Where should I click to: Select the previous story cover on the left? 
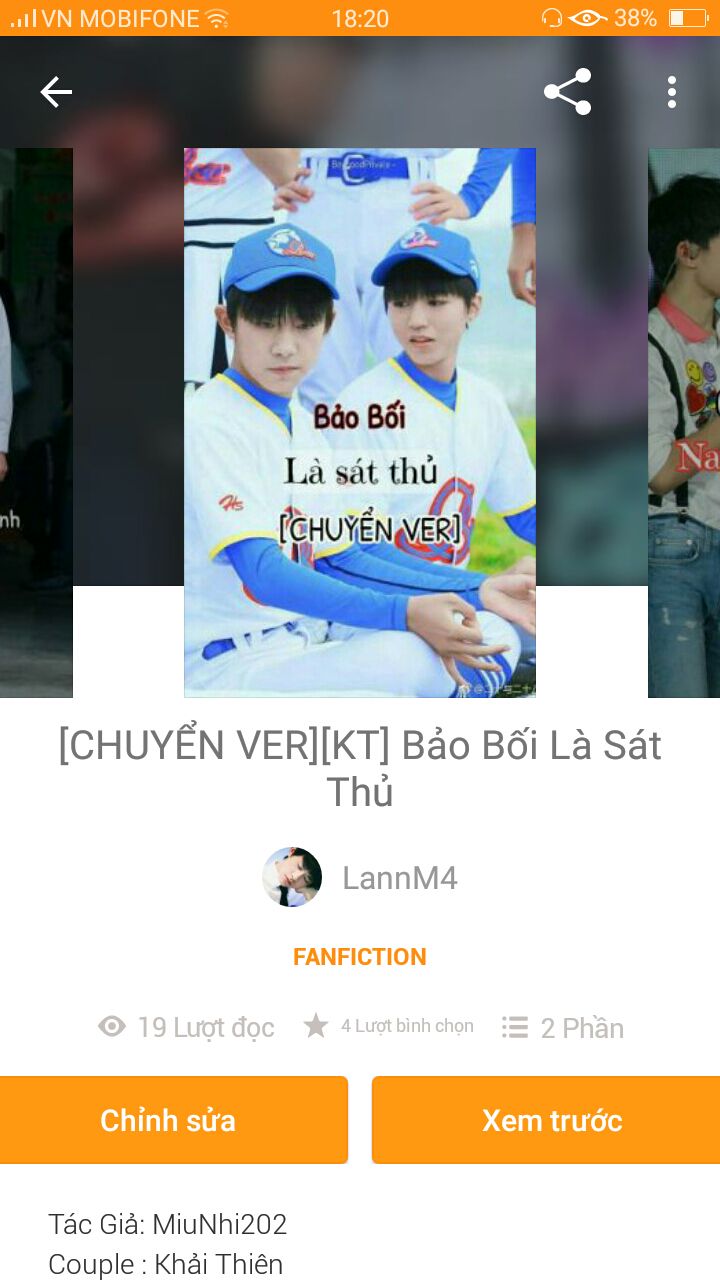(x=35, y=422)
